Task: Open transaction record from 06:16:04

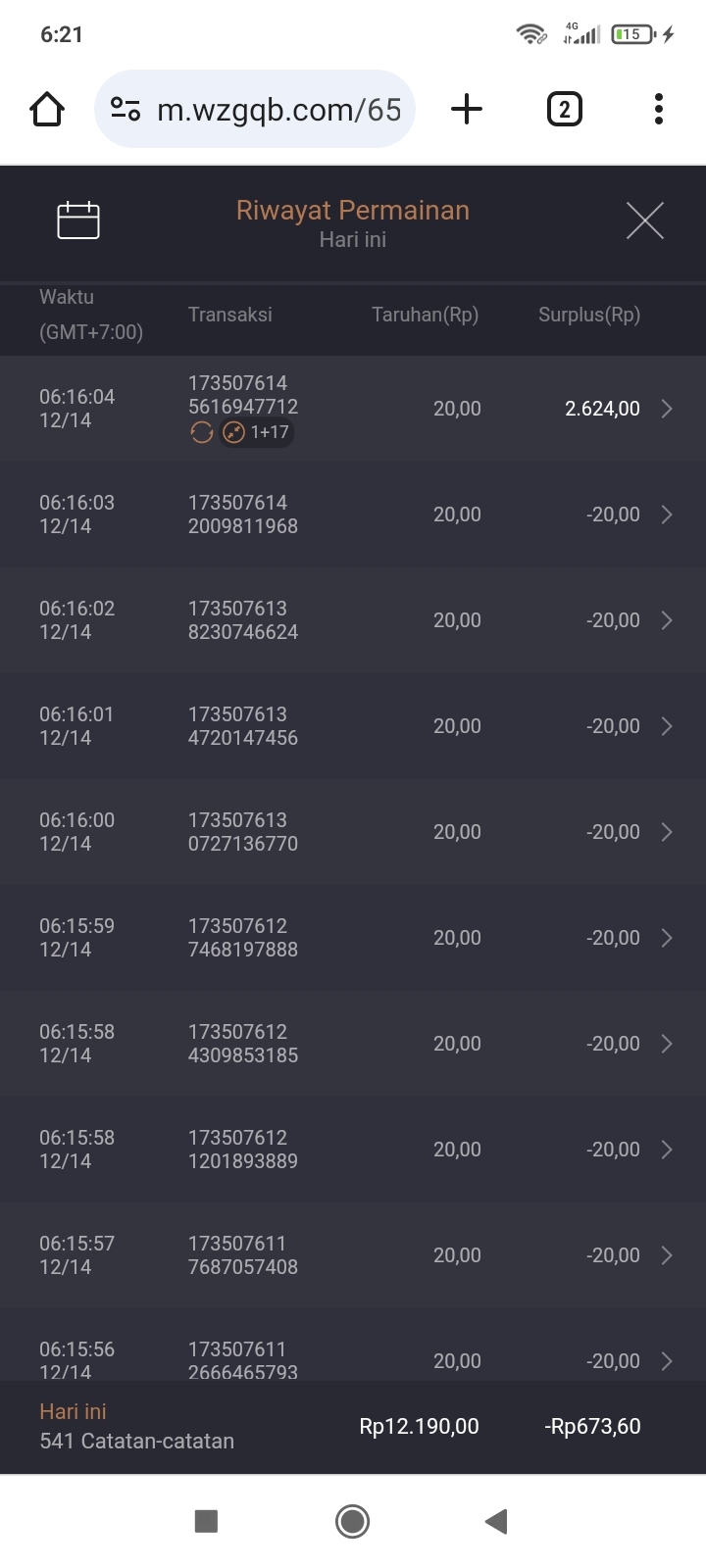Action: coord(353,409)
